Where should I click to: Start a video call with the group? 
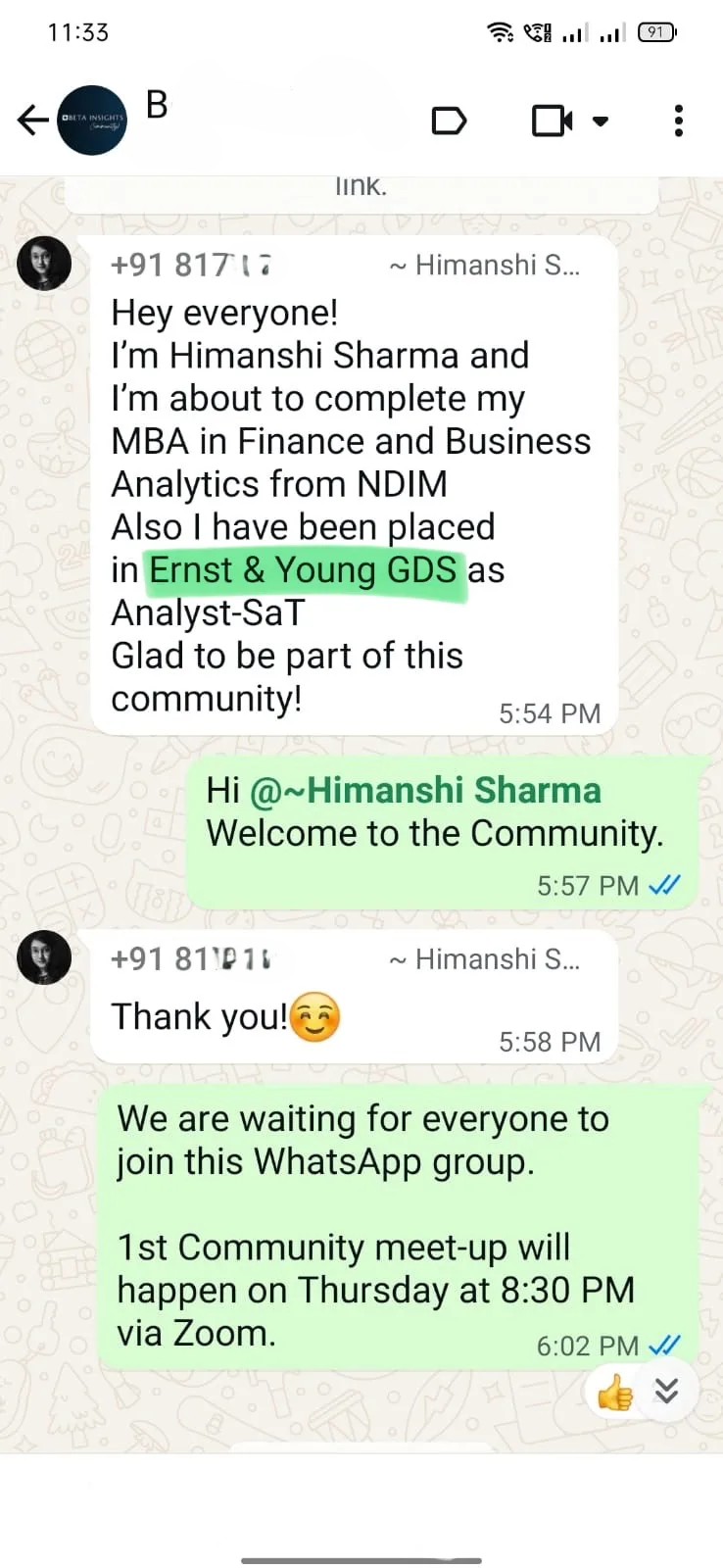tap(552, 121)
